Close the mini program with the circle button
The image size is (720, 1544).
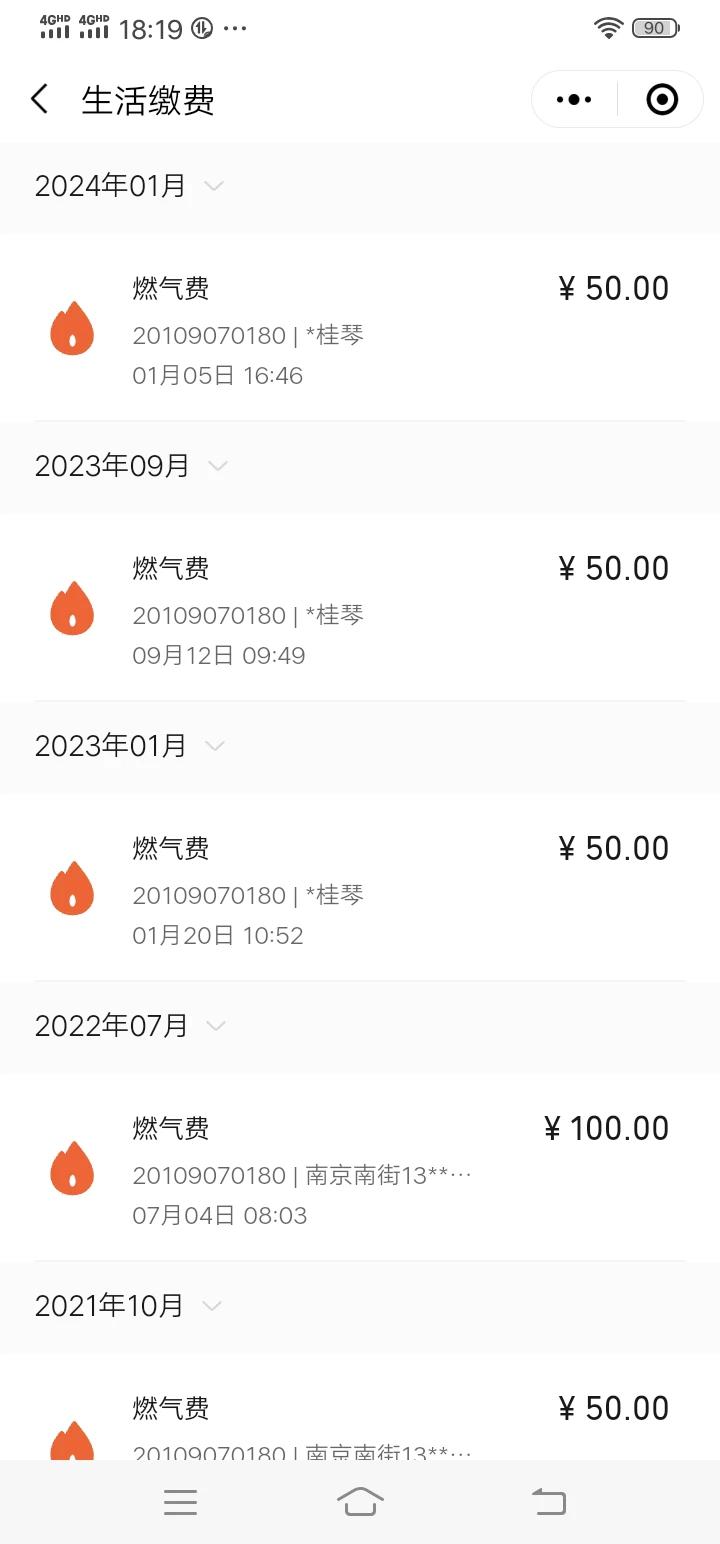click(x=662, y=99)
